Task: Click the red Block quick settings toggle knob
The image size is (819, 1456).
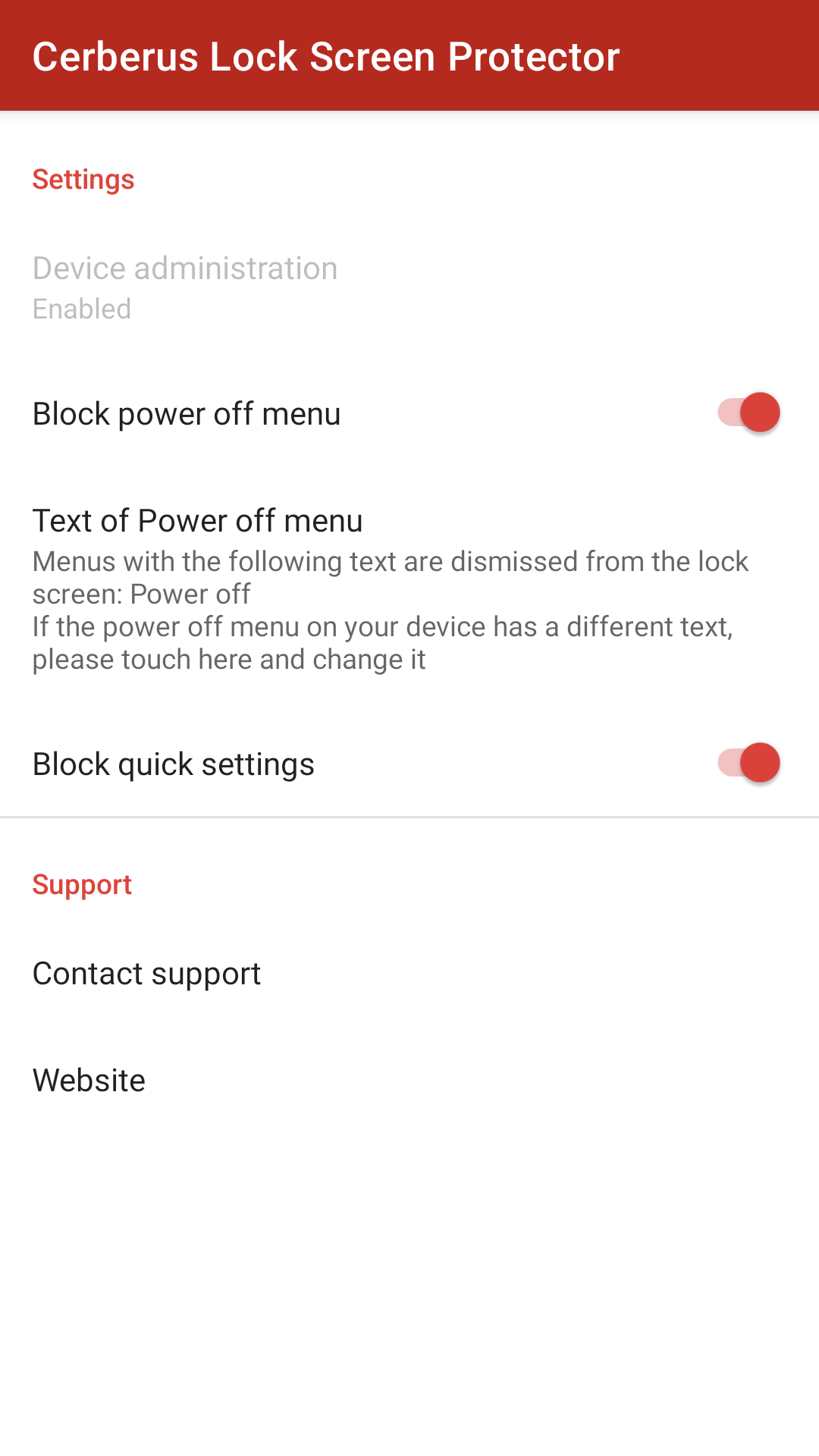Action: click(x=759, y=762)
